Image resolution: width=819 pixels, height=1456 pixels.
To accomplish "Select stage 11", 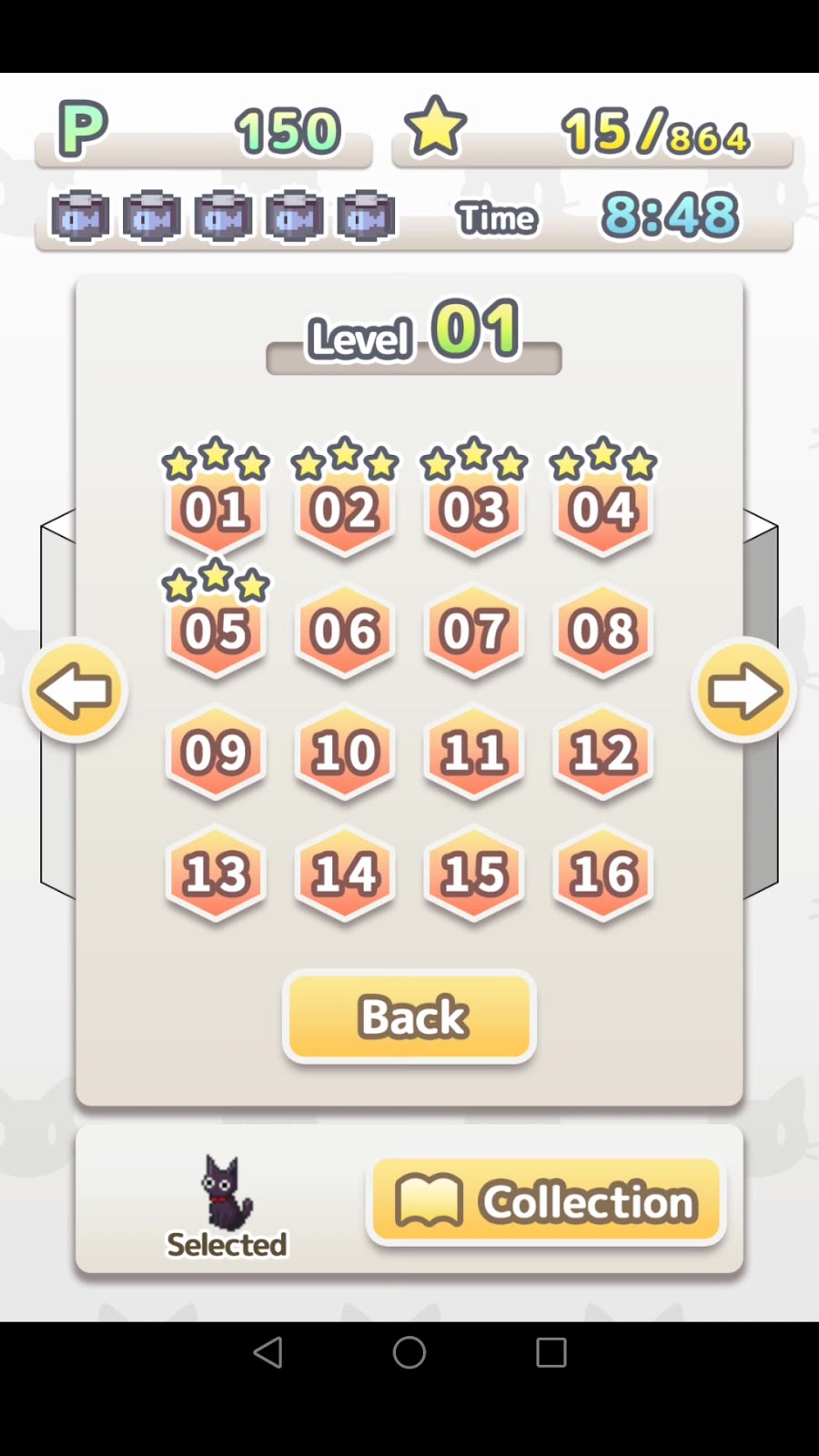I will click(x=474, y=753).
